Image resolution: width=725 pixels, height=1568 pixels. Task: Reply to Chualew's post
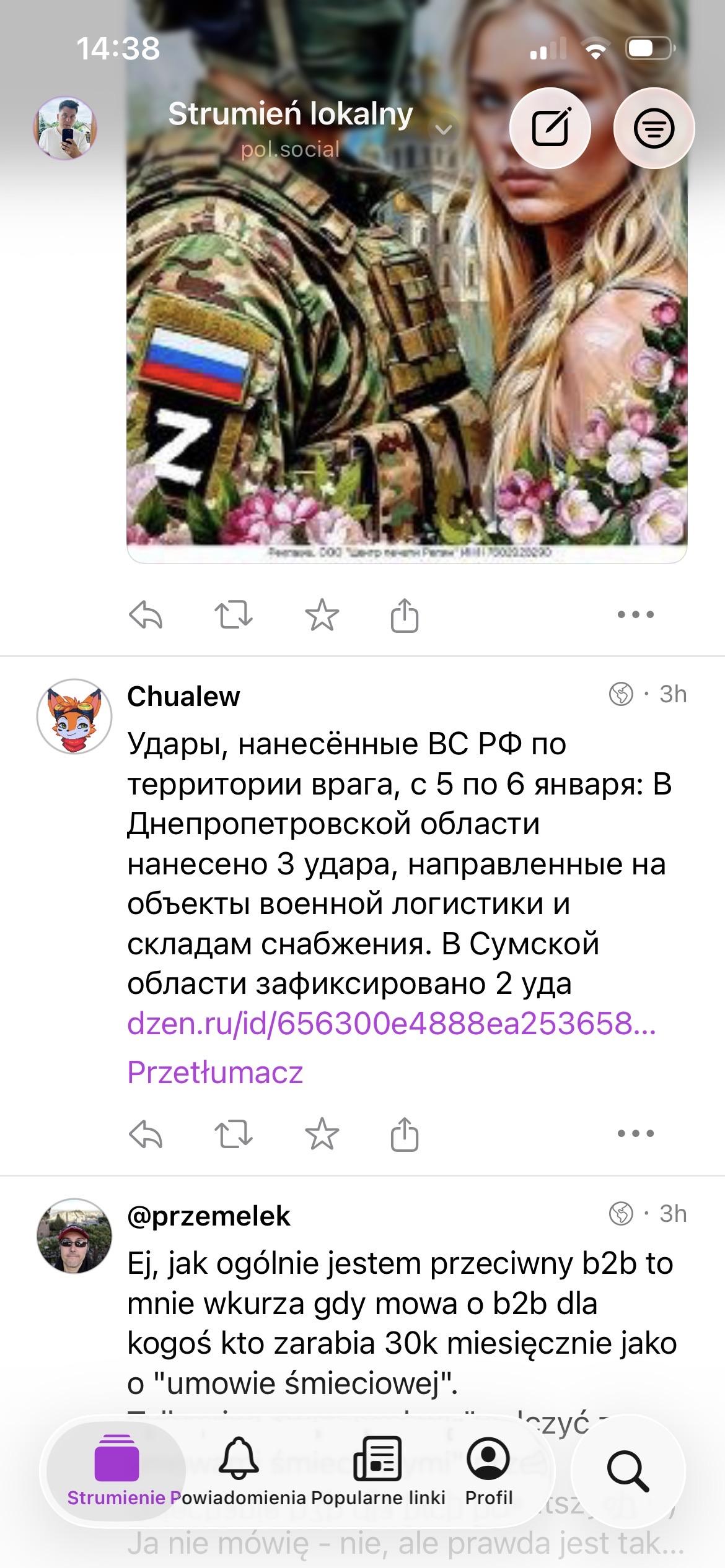146,1135
